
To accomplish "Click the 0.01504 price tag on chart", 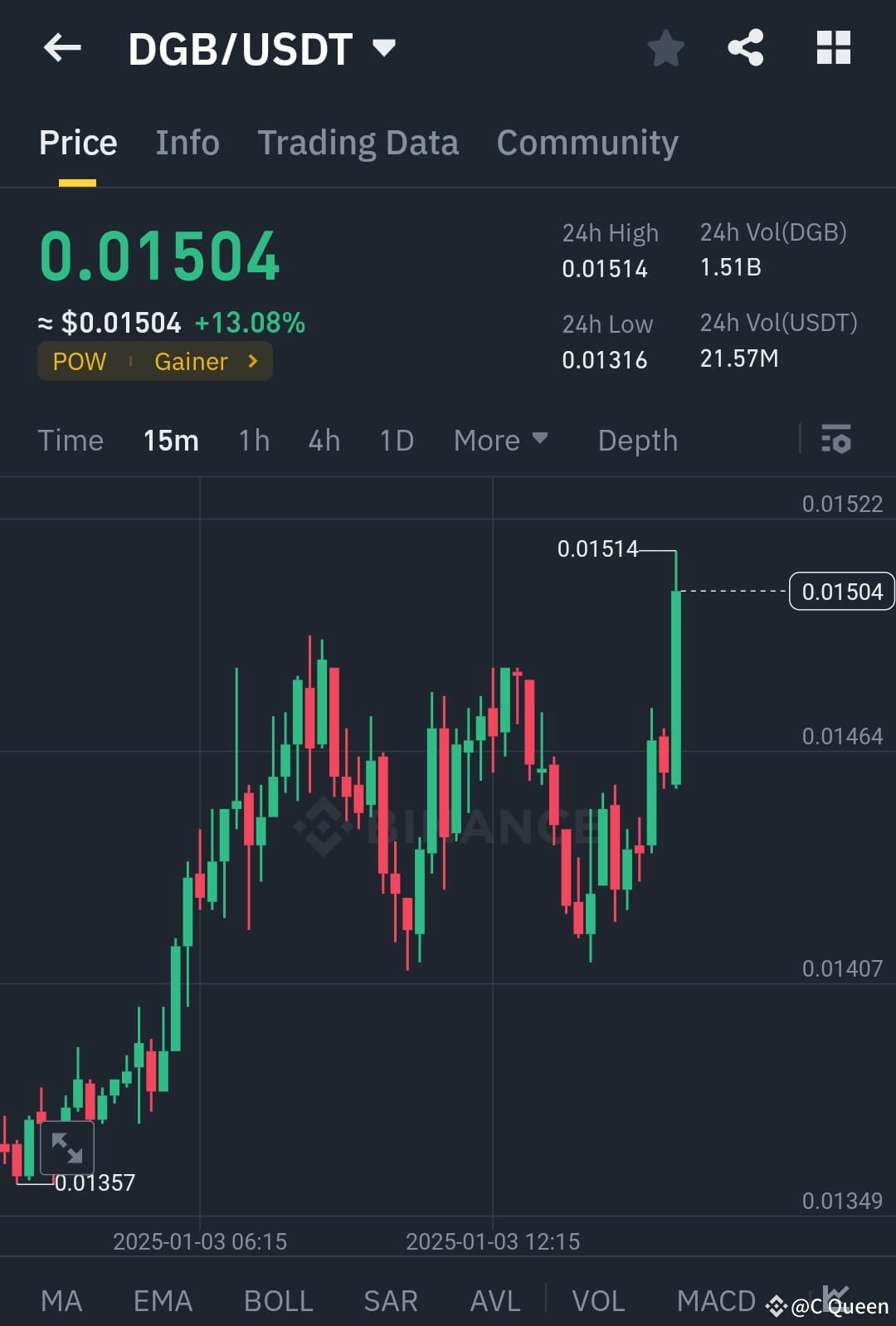I will 841,591.
